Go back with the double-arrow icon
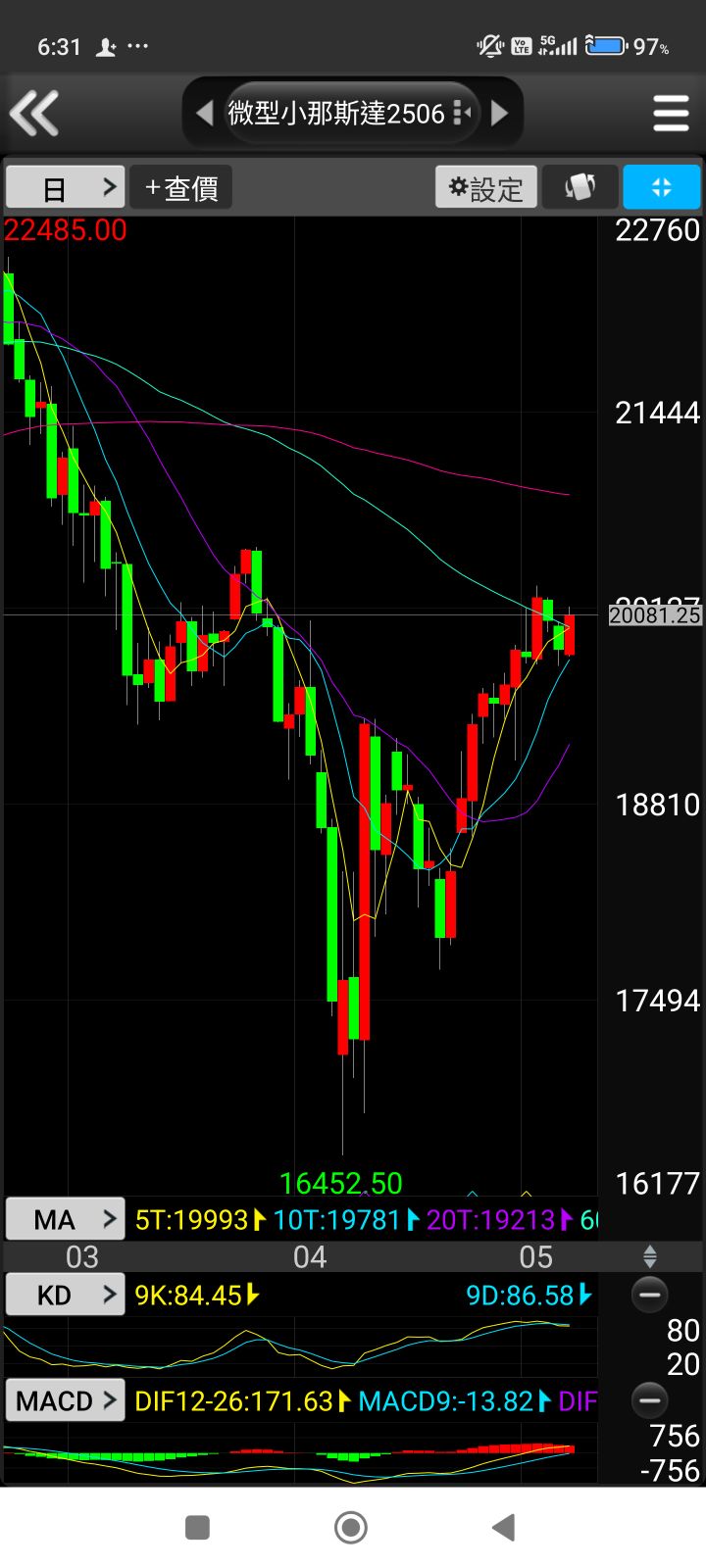 tap(35, 113)
